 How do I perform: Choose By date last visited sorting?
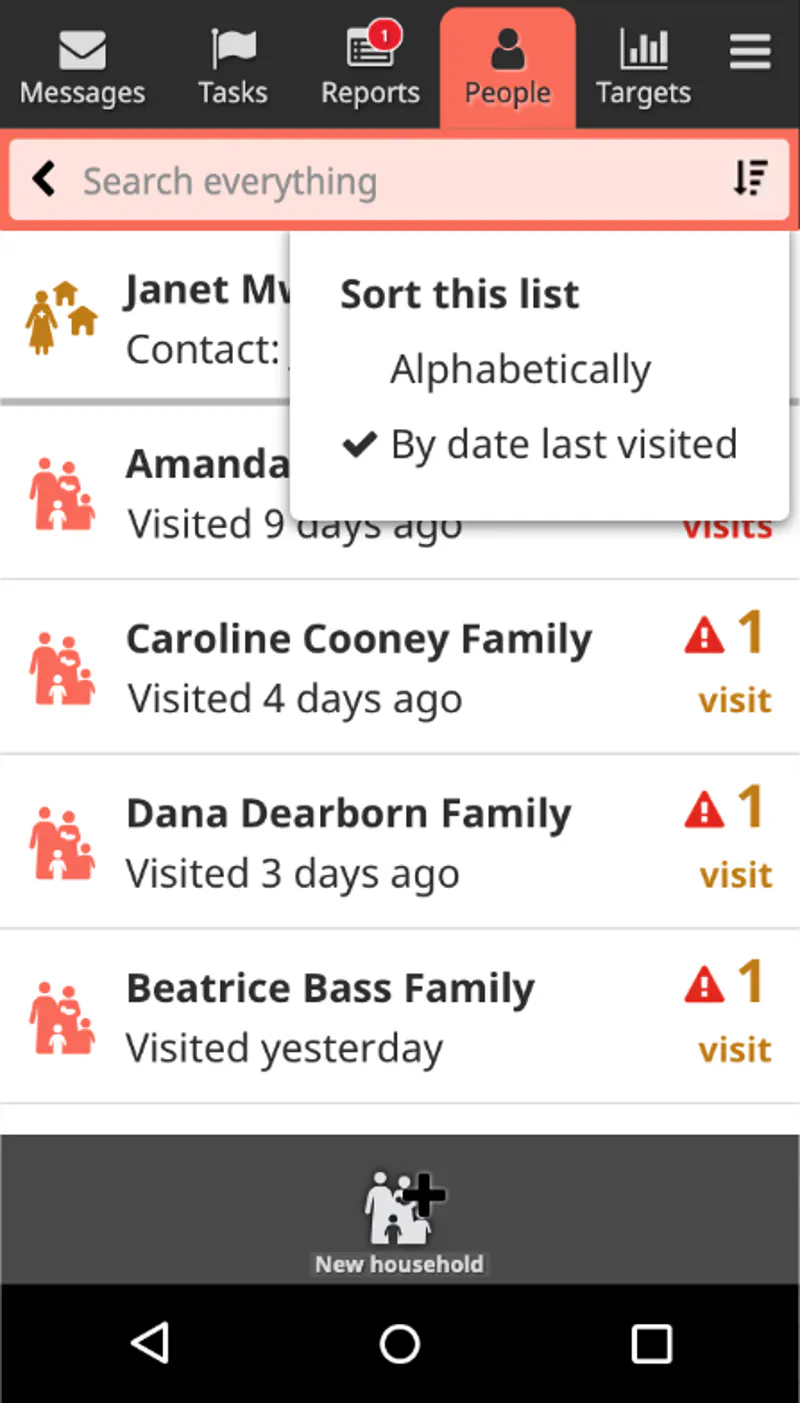(540, 444)
